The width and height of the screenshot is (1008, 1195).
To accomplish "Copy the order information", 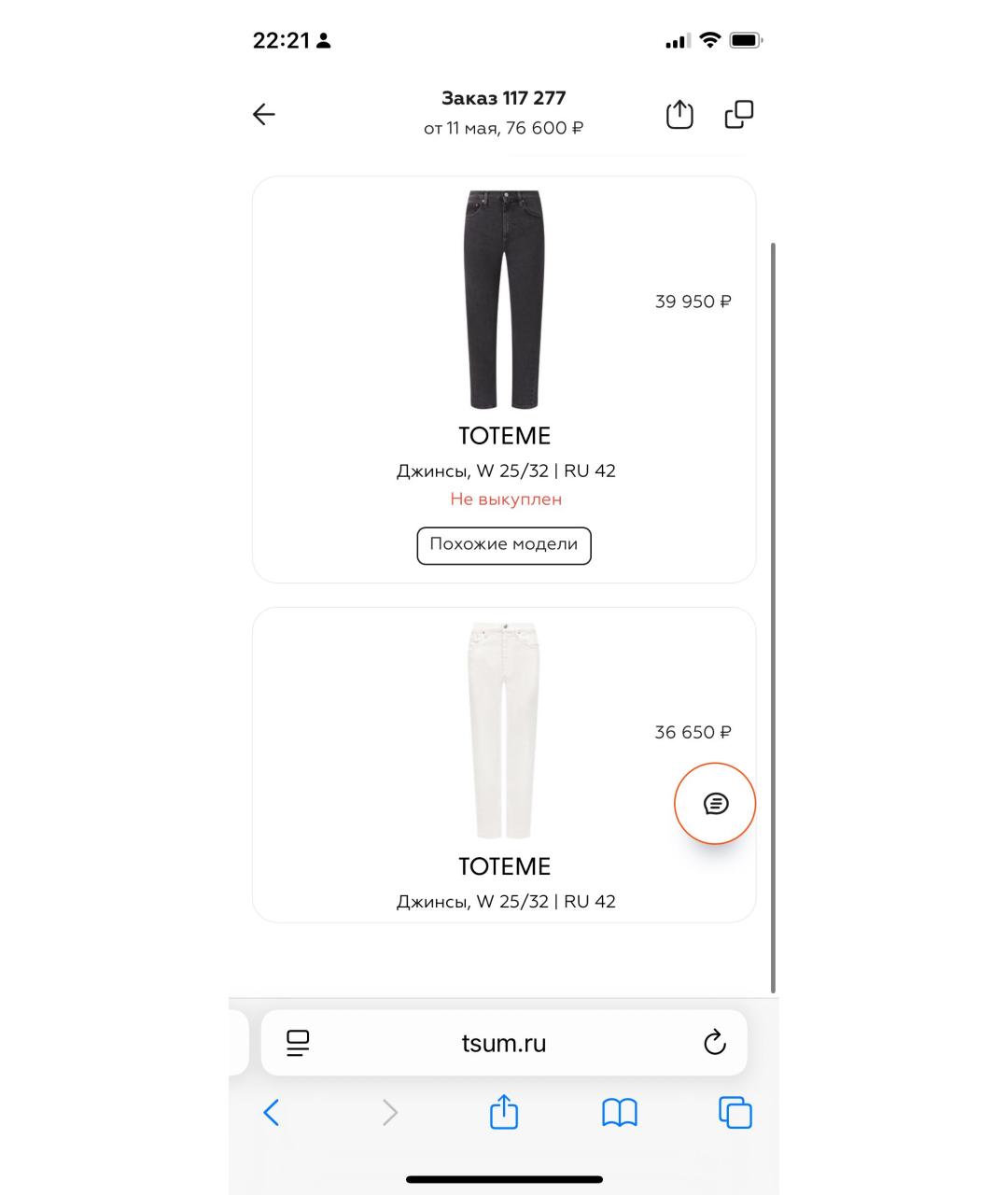I will 739,114.
